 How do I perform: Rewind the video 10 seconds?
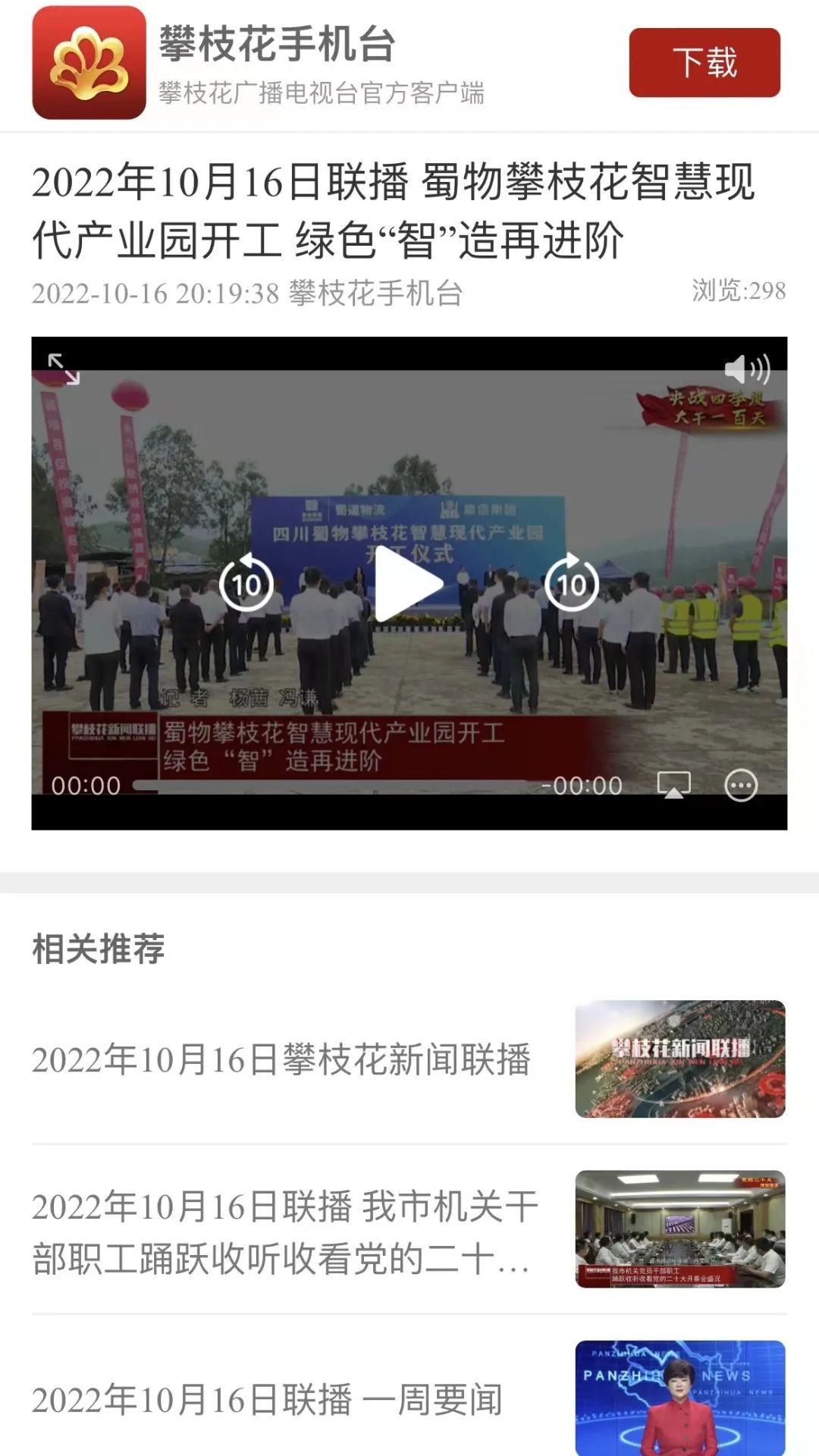tap(246, 583)
